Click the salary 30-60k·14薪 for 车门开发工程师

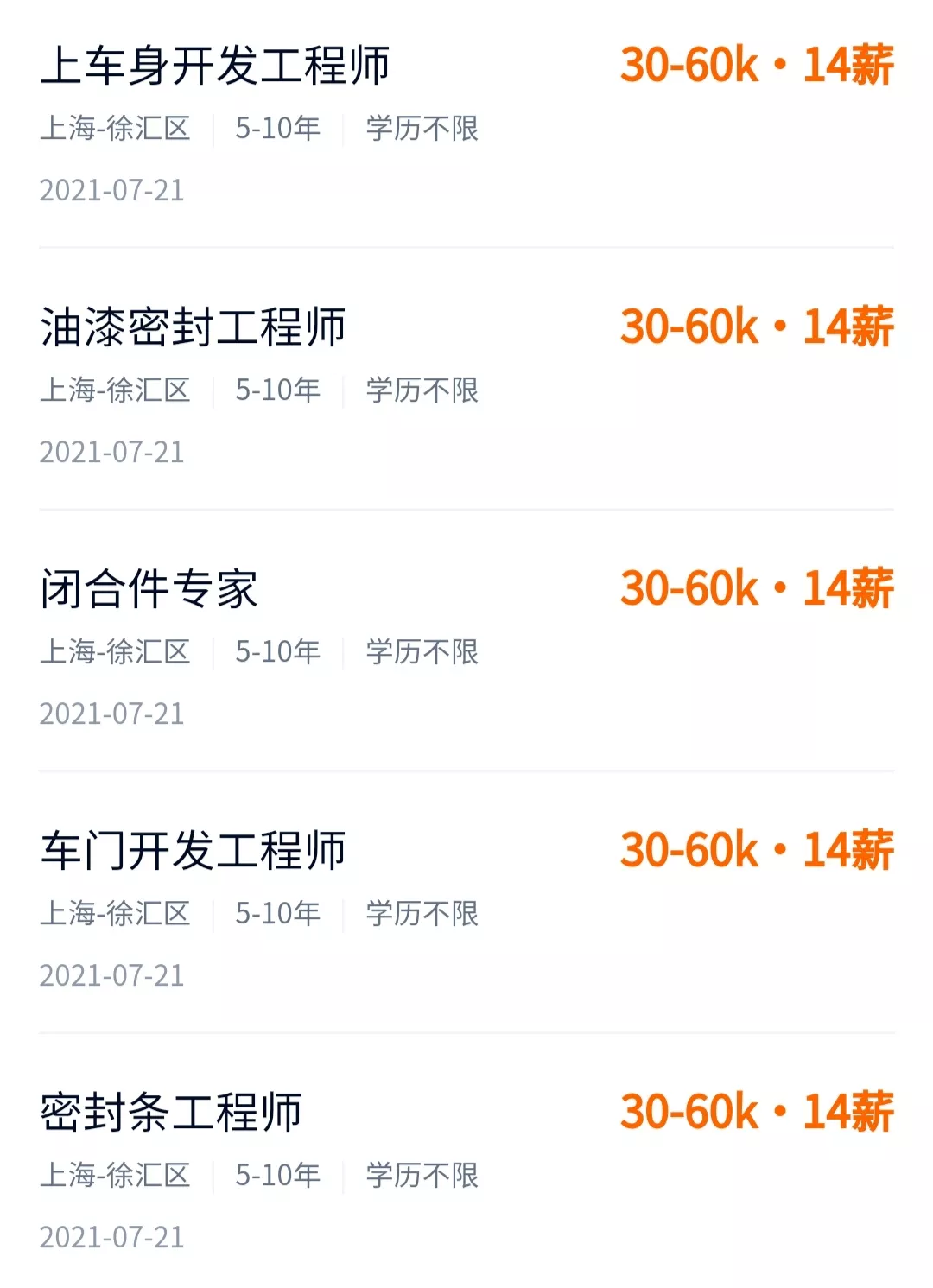pyautogui.click(x=760, y=851)
